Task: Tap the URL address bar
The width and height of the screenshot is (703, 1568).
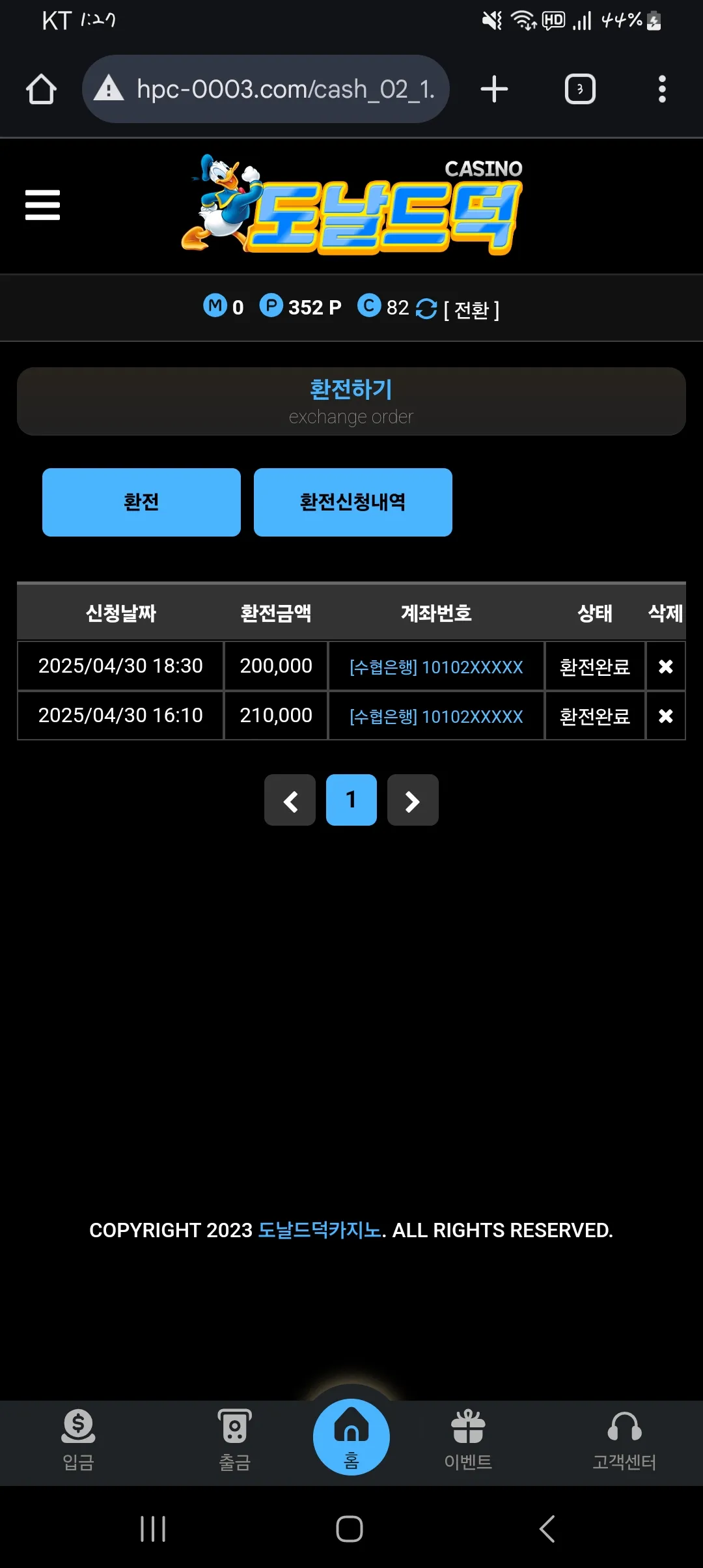Action: point(266,89)
